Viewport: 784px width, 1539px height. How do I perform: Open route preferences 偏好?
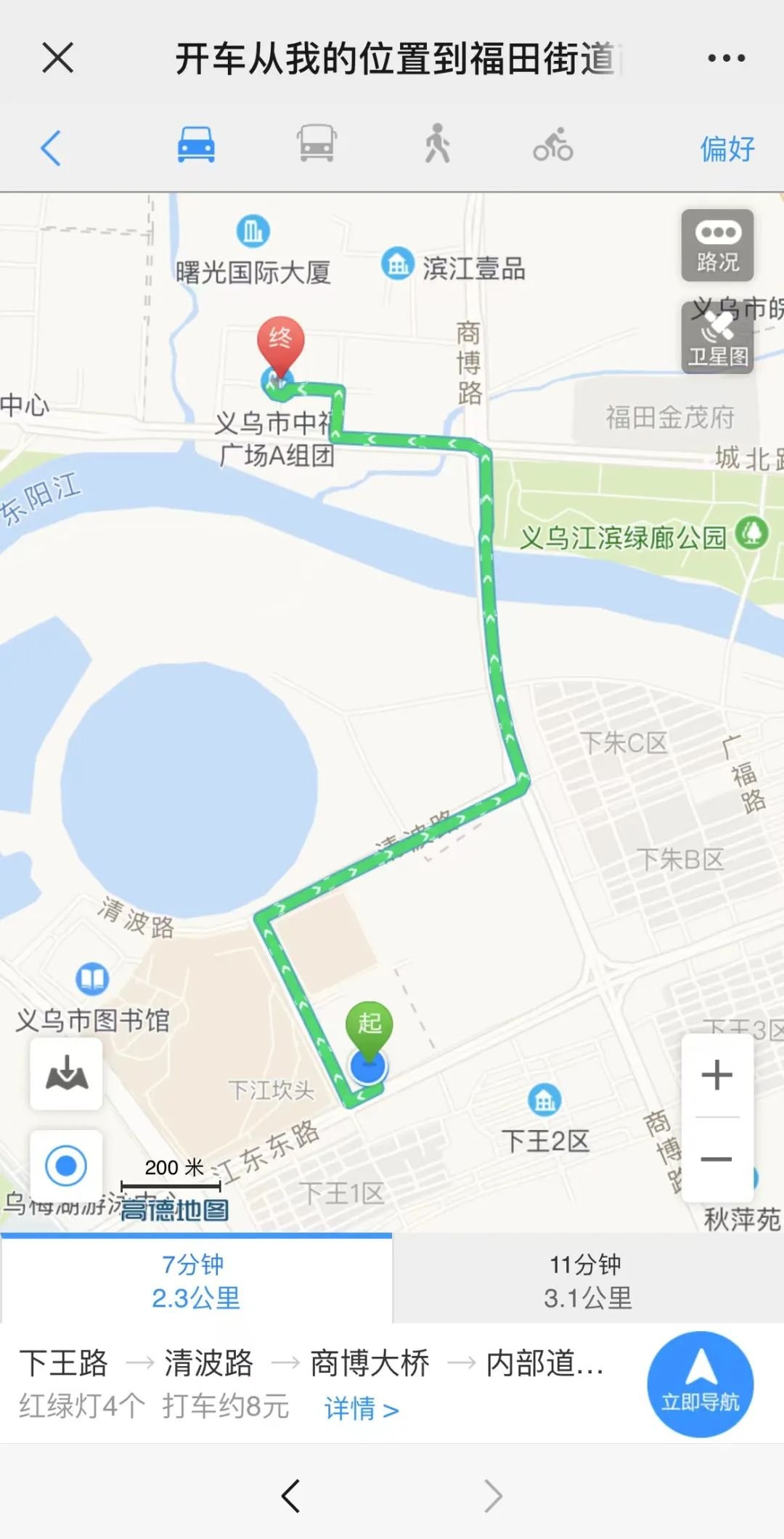727,149
